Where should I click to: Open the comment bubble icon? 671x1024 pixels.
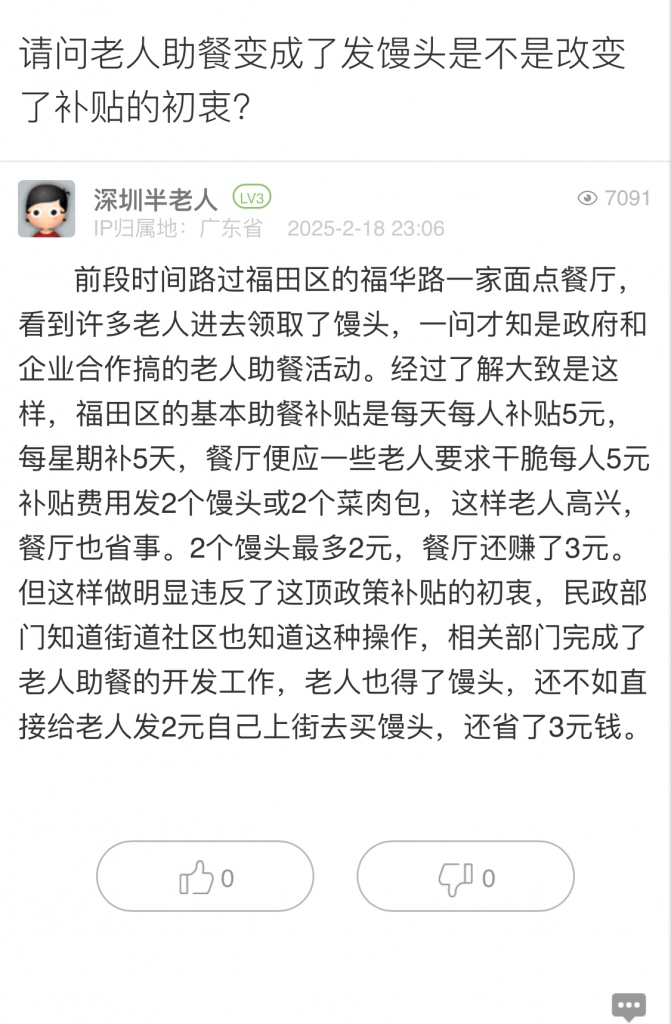tap(629, 1006)
